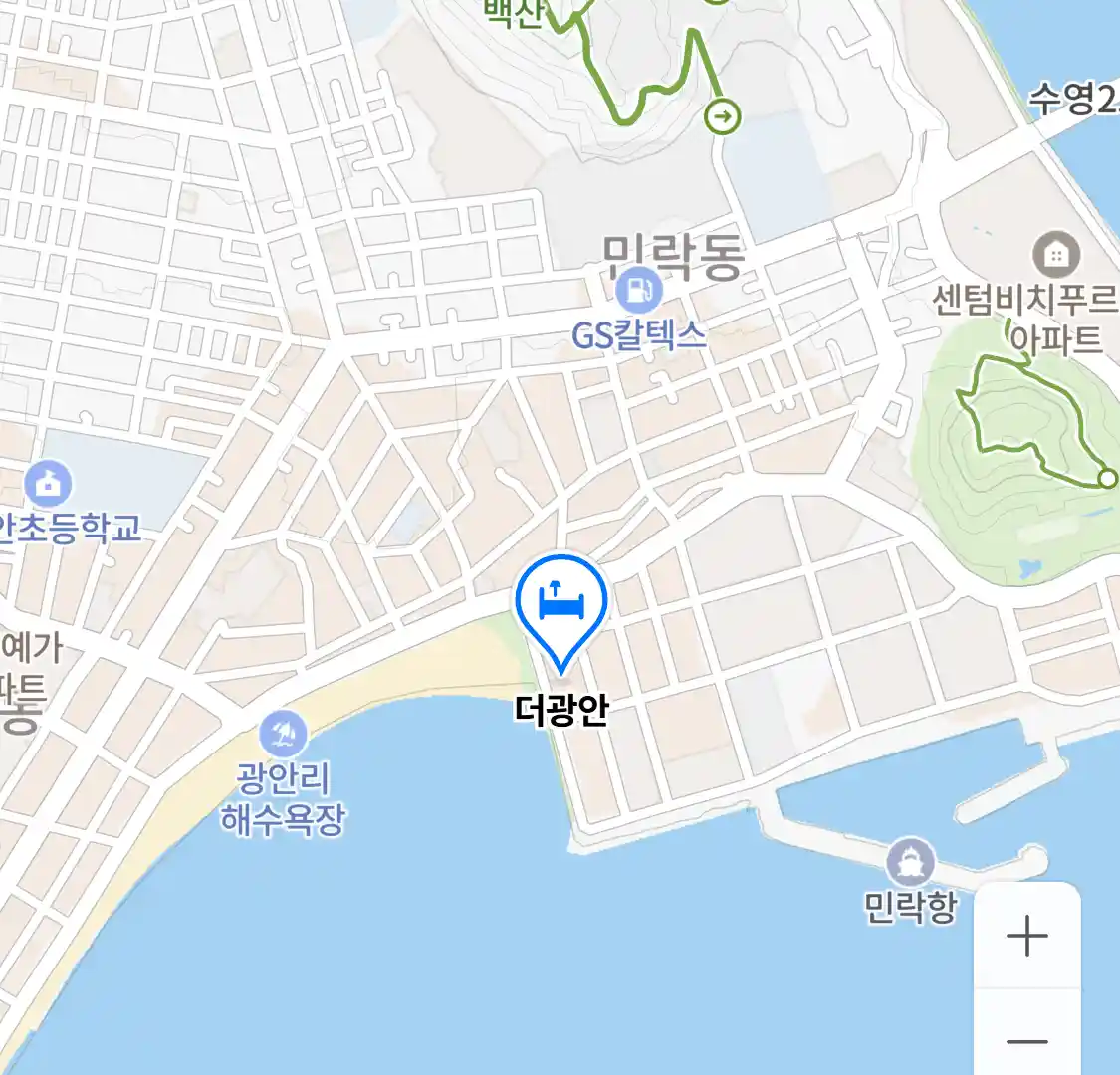
Task: Tap the 센텀비치푸르지오 아파트 marker
Action: point(1056,255)
